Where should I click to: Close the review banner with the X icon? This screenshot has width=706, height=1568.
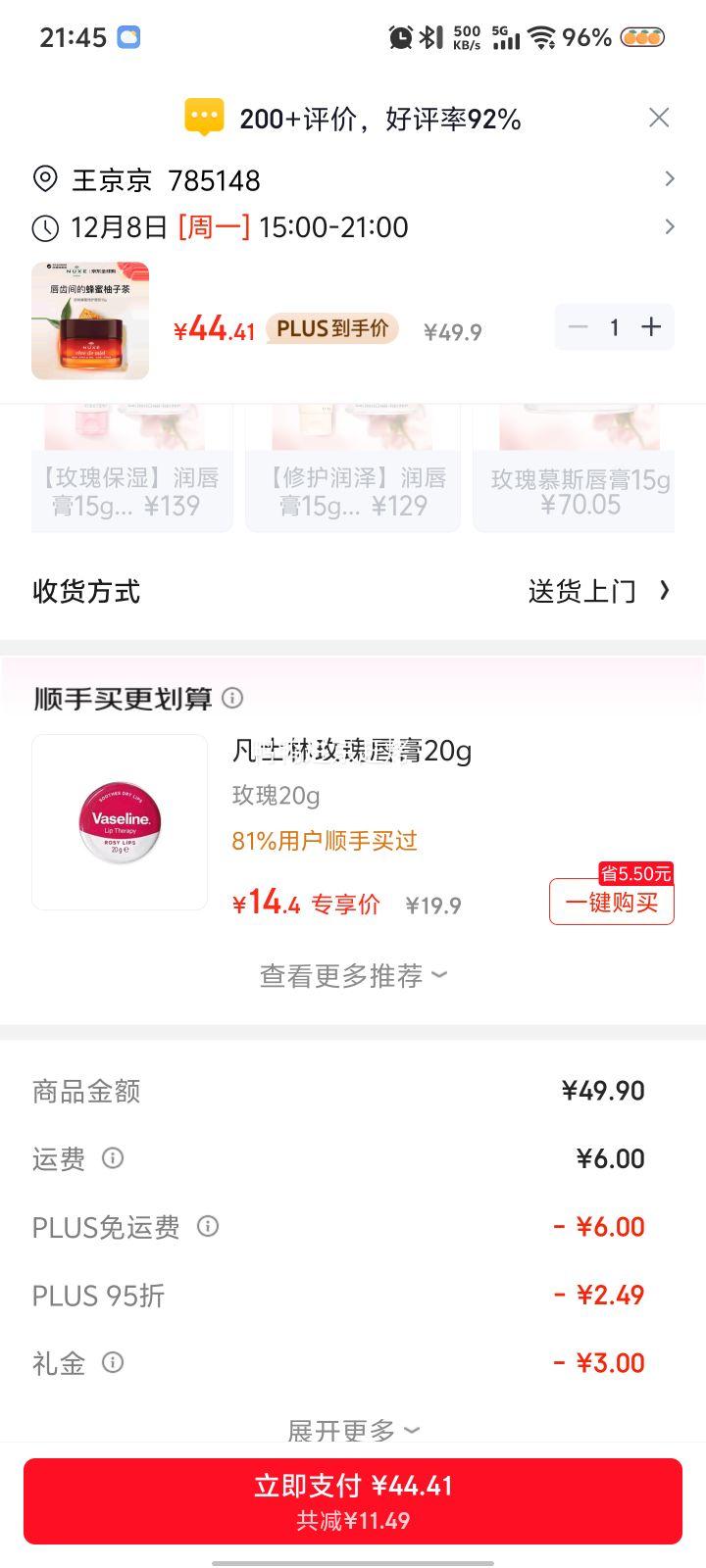659,117
